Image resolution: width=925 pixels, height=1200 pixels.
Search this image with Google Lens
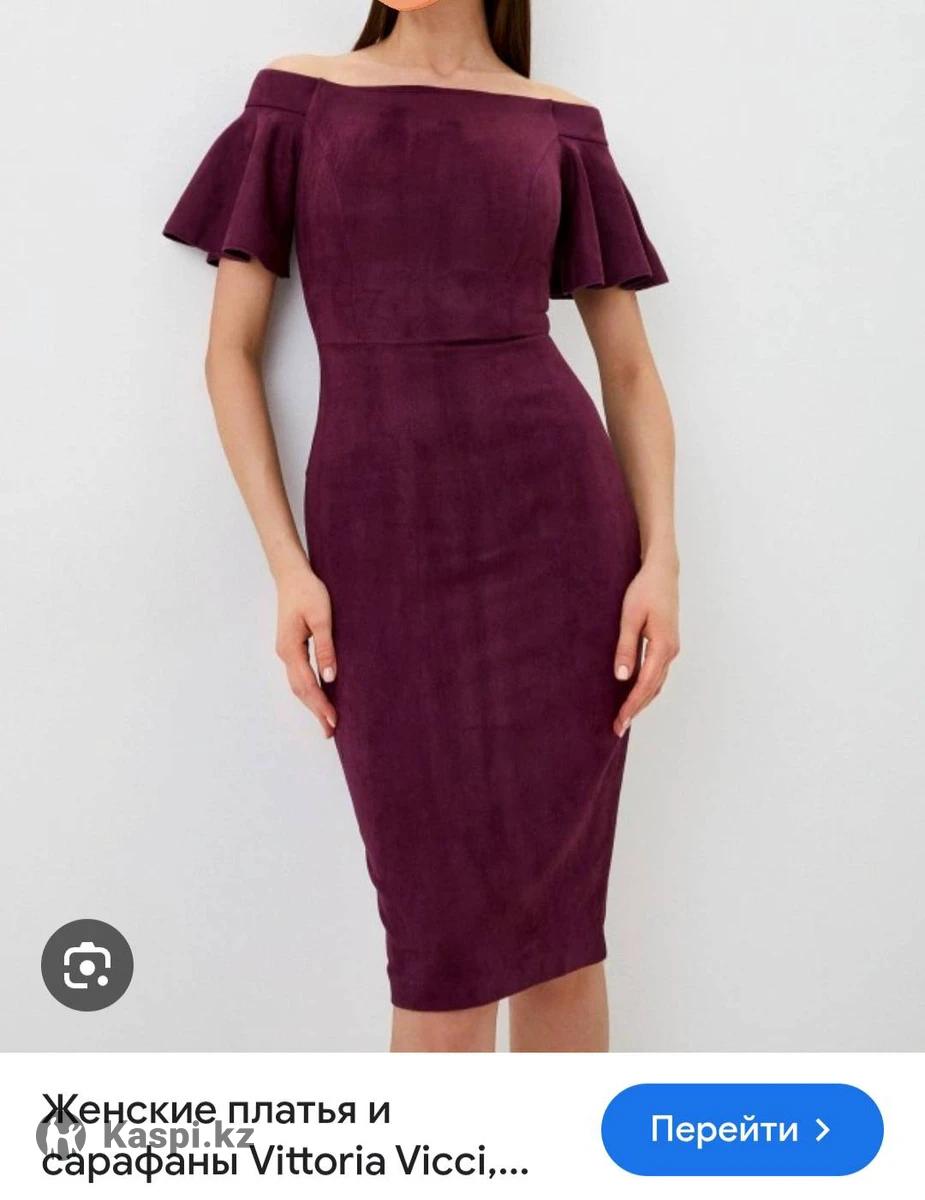87,965
